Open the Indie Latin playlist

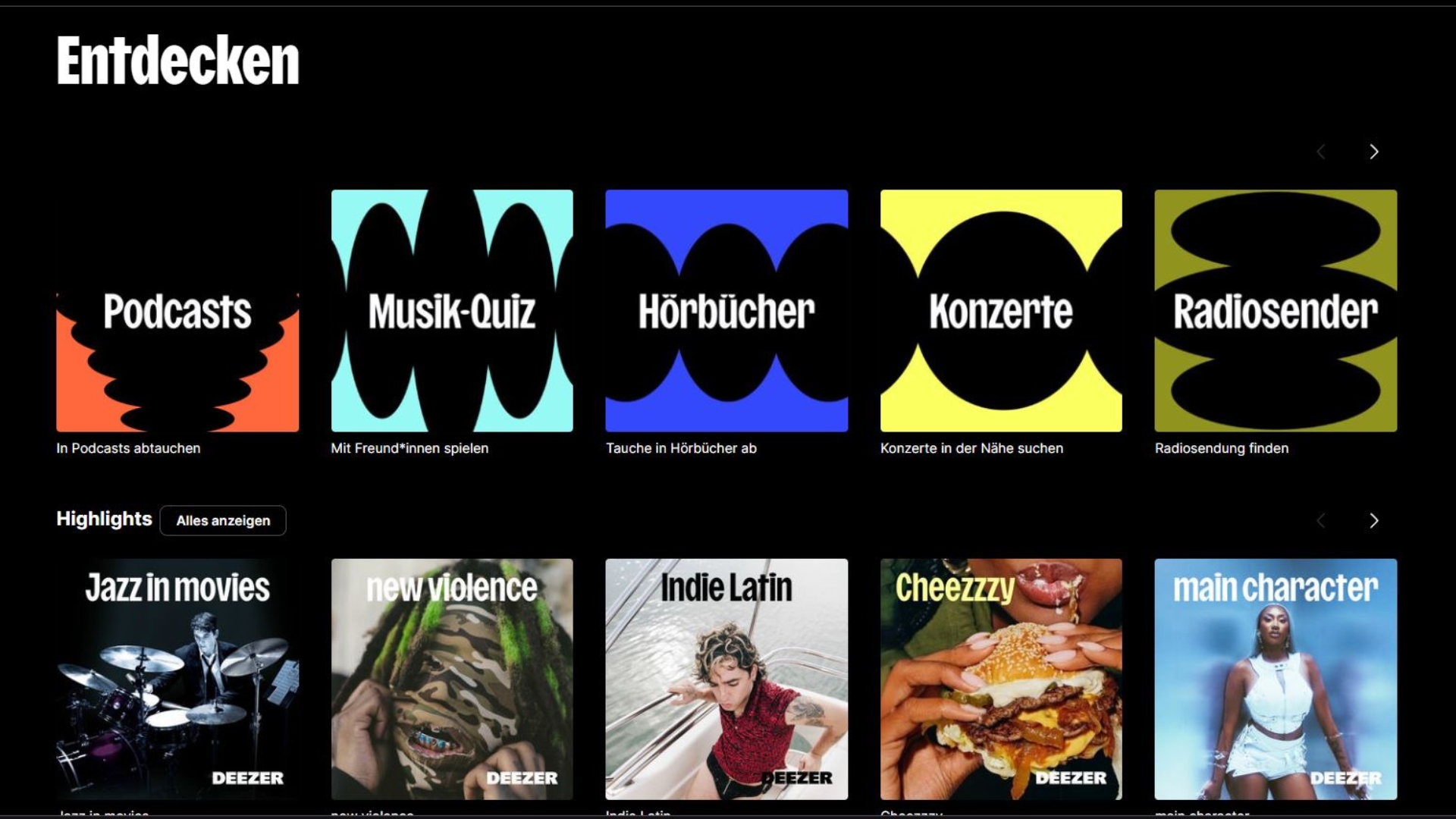pyautogui.click(x=726, y=679)
